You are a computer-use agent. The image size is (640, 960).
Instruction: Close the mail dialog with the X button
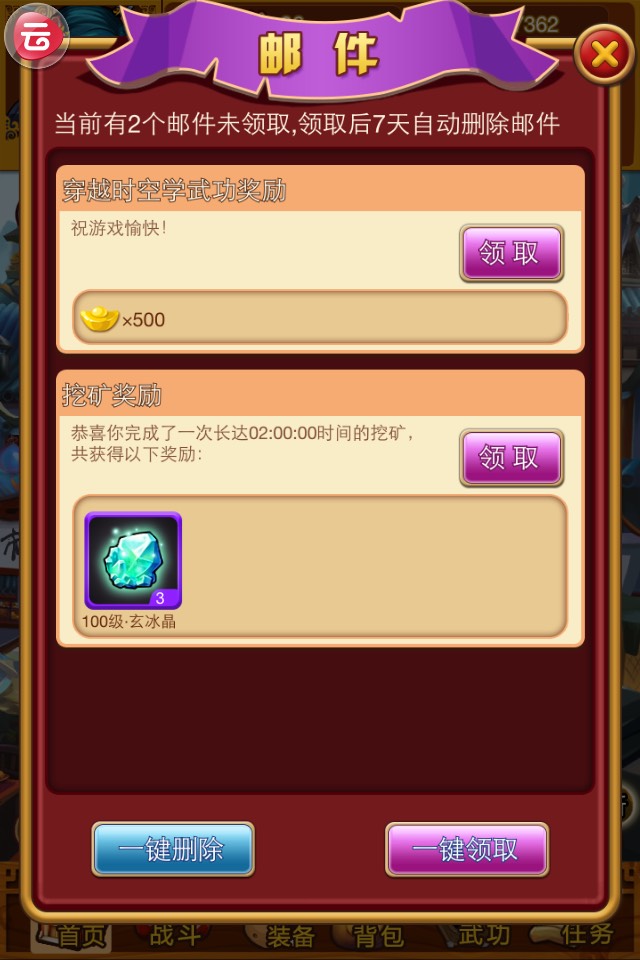point(604,54)
